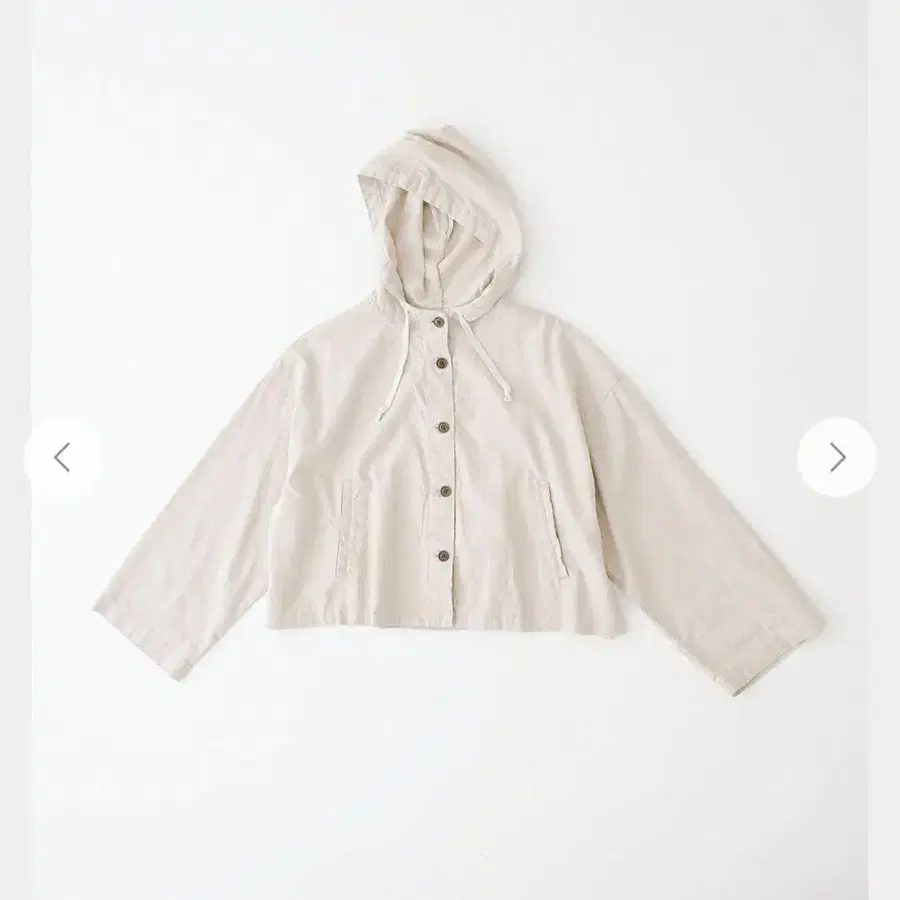Go to the previous product image
900x900 pixels.
click(63, 457)
